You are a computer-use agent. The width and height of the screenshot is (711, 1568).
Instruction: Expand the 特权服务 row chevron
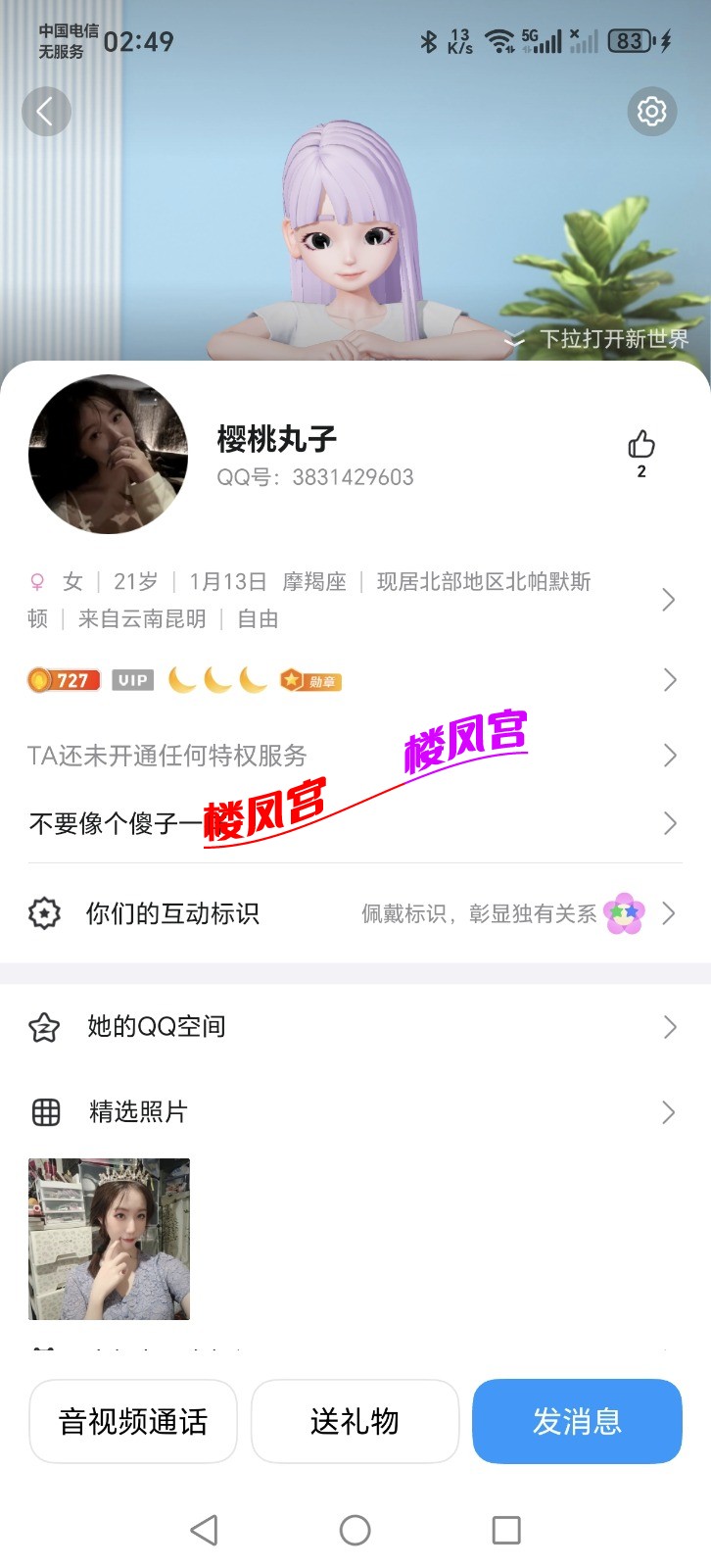coord(669,755)
